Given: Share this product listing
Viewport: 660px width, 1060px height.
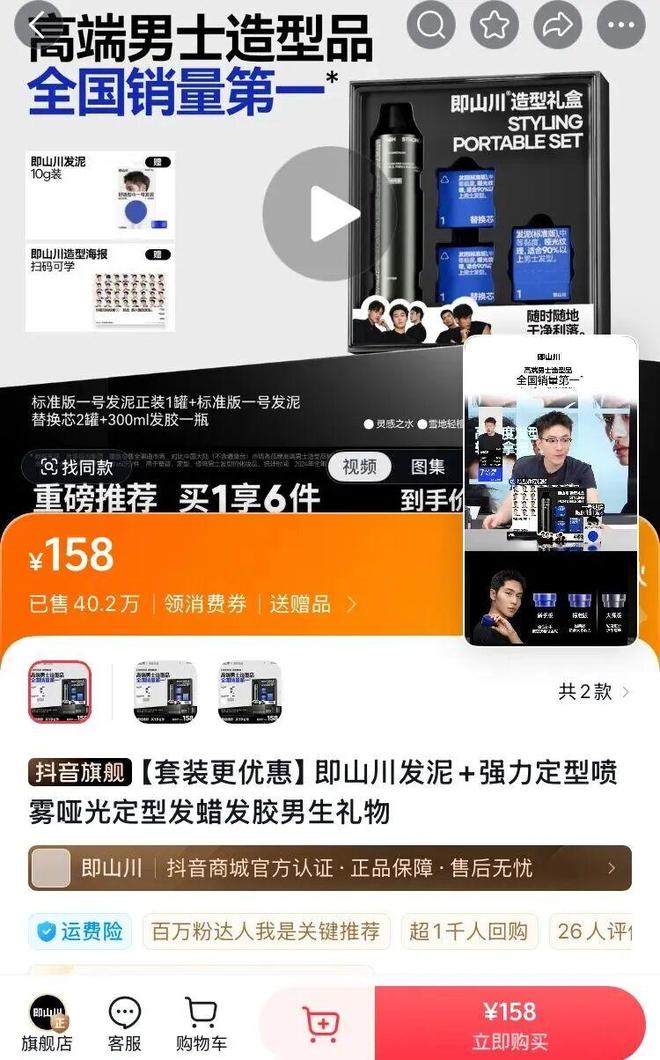Looking at the screenshot, I should click(x=558, y=26).
